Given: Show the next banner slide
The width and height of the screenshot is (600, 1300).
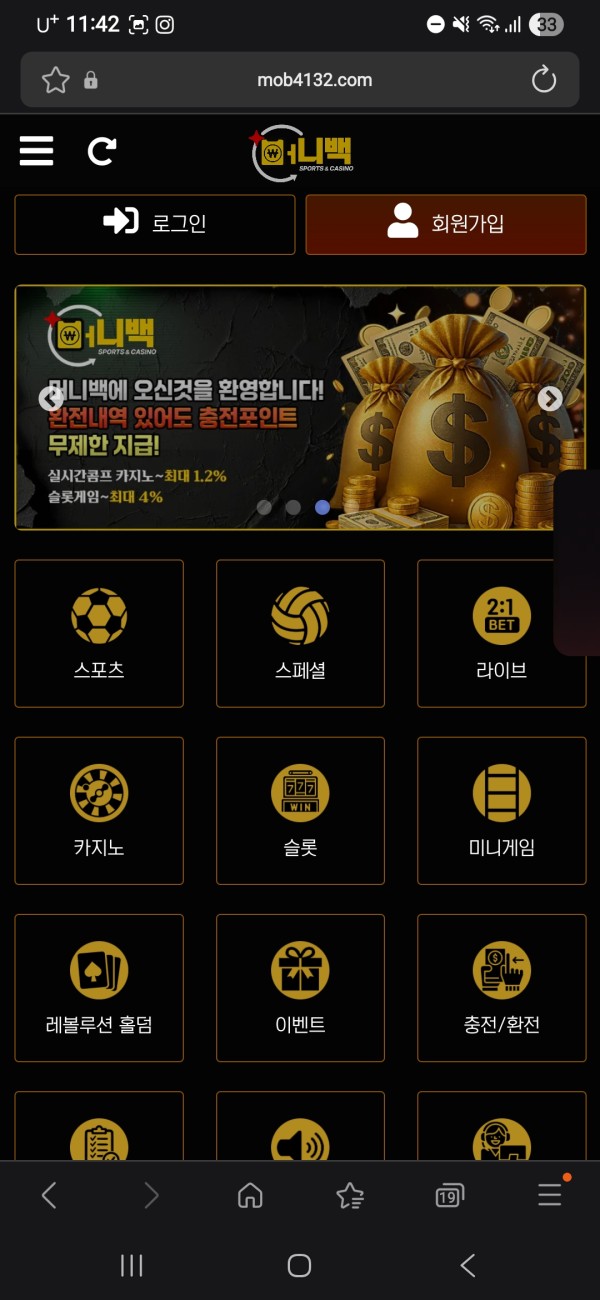Looking at the screenshot, I should click(x=549, y=398).
